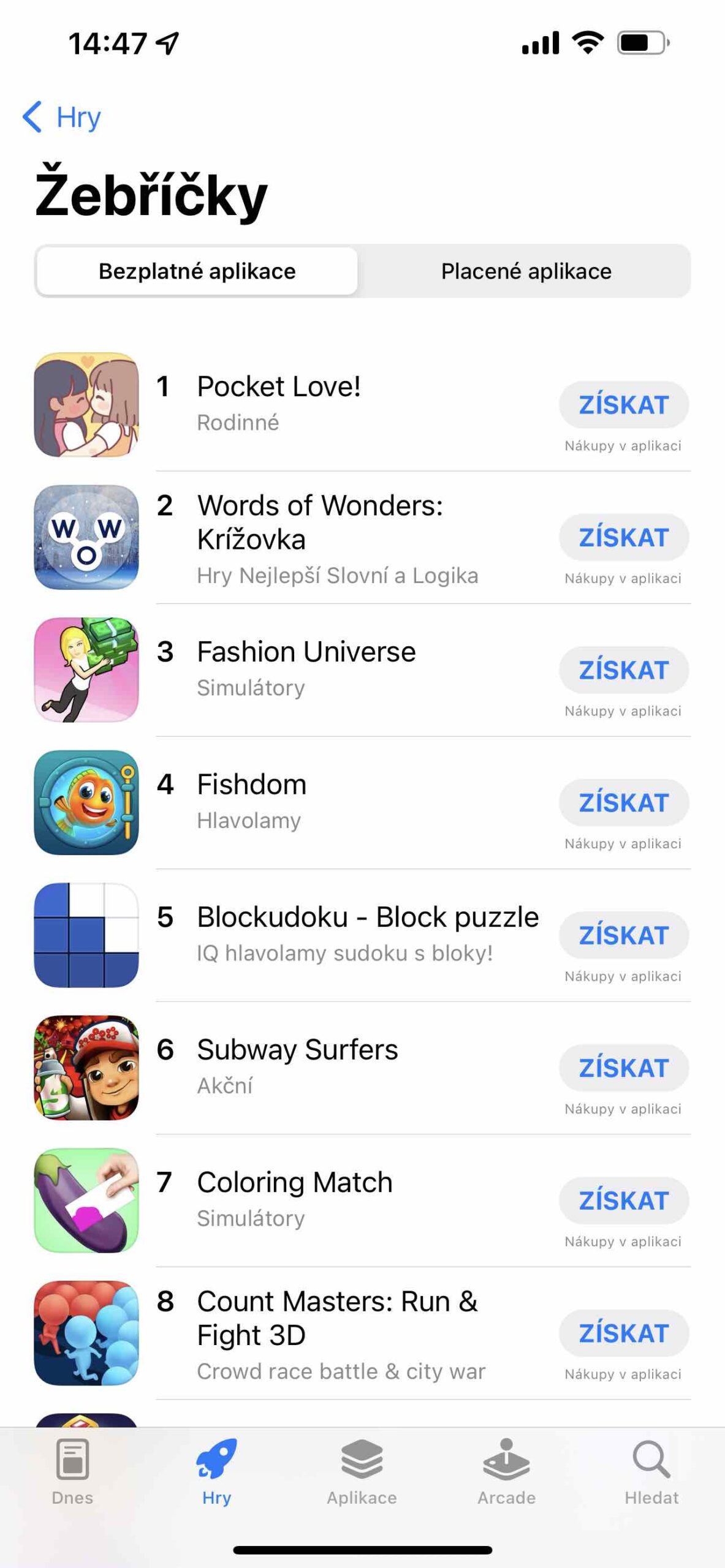Get the Pocket Love! game

point(623,405)
